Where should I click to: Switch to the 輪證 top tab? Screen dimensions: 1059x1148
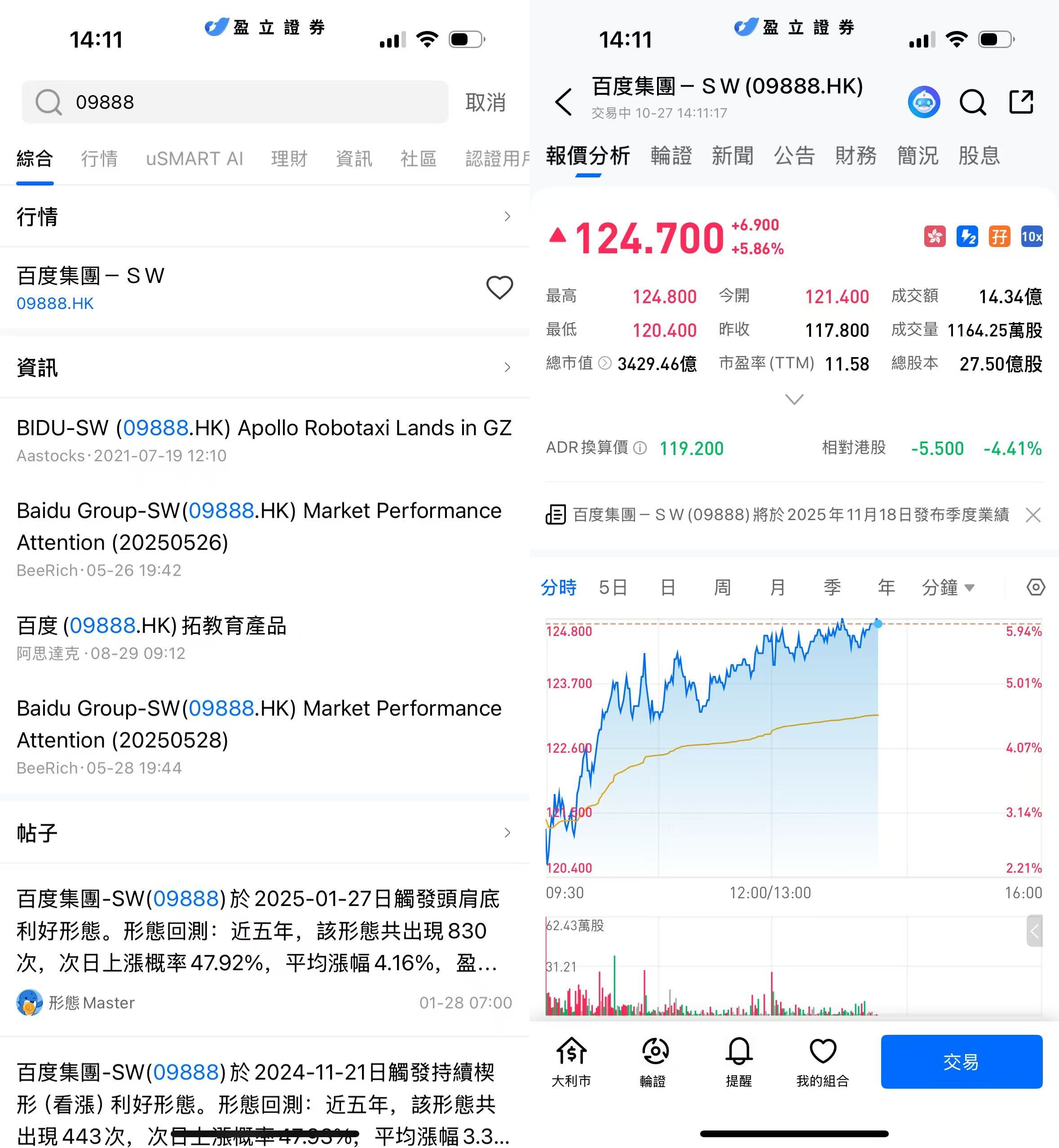pos(671,156)
